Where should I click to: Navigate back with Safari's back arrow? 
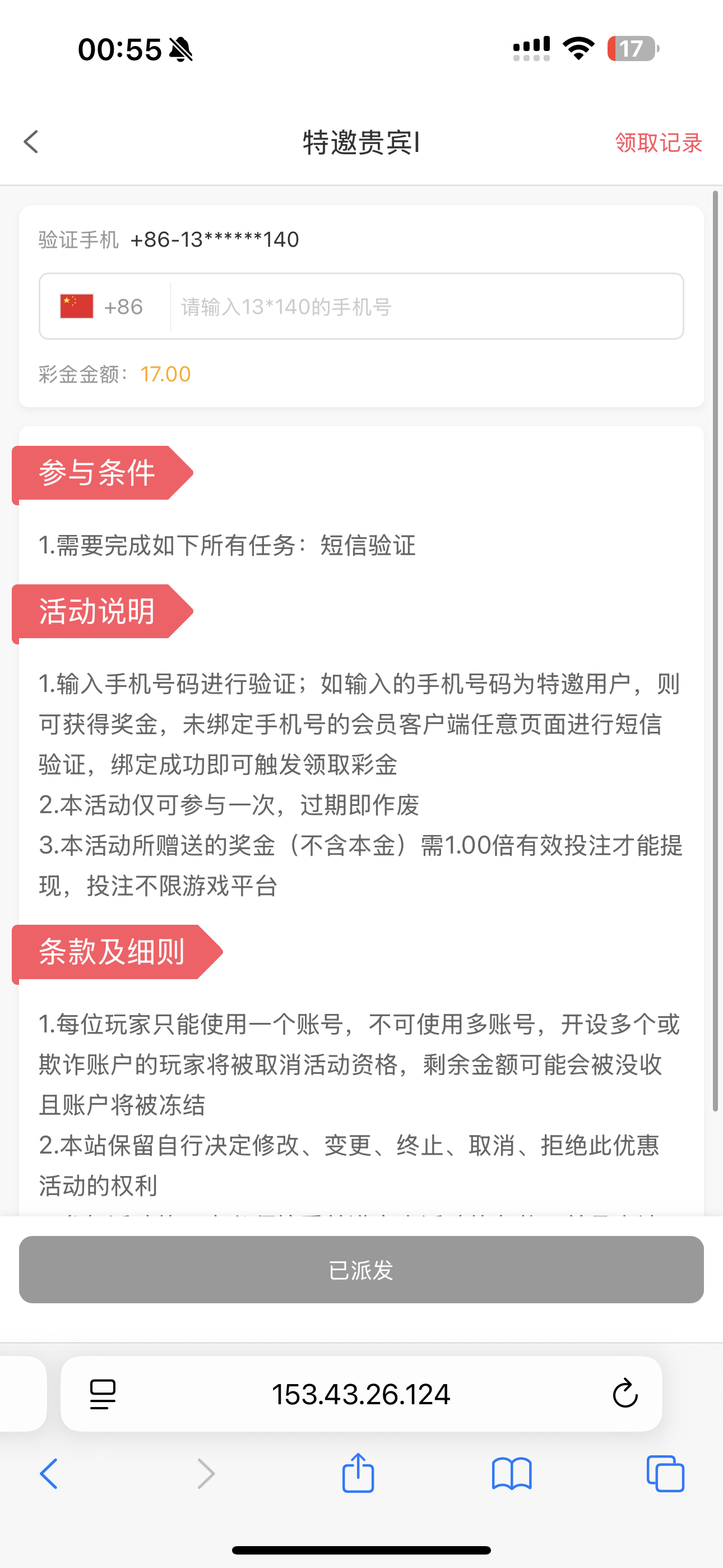coord(49,1474)
